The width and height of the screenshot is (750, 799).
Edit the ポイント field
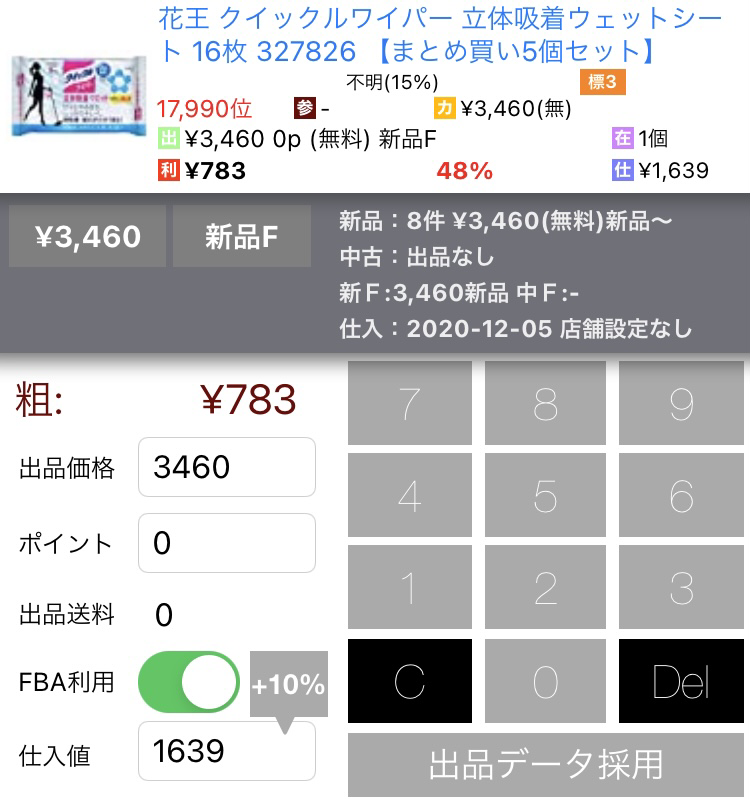(226, 543)
